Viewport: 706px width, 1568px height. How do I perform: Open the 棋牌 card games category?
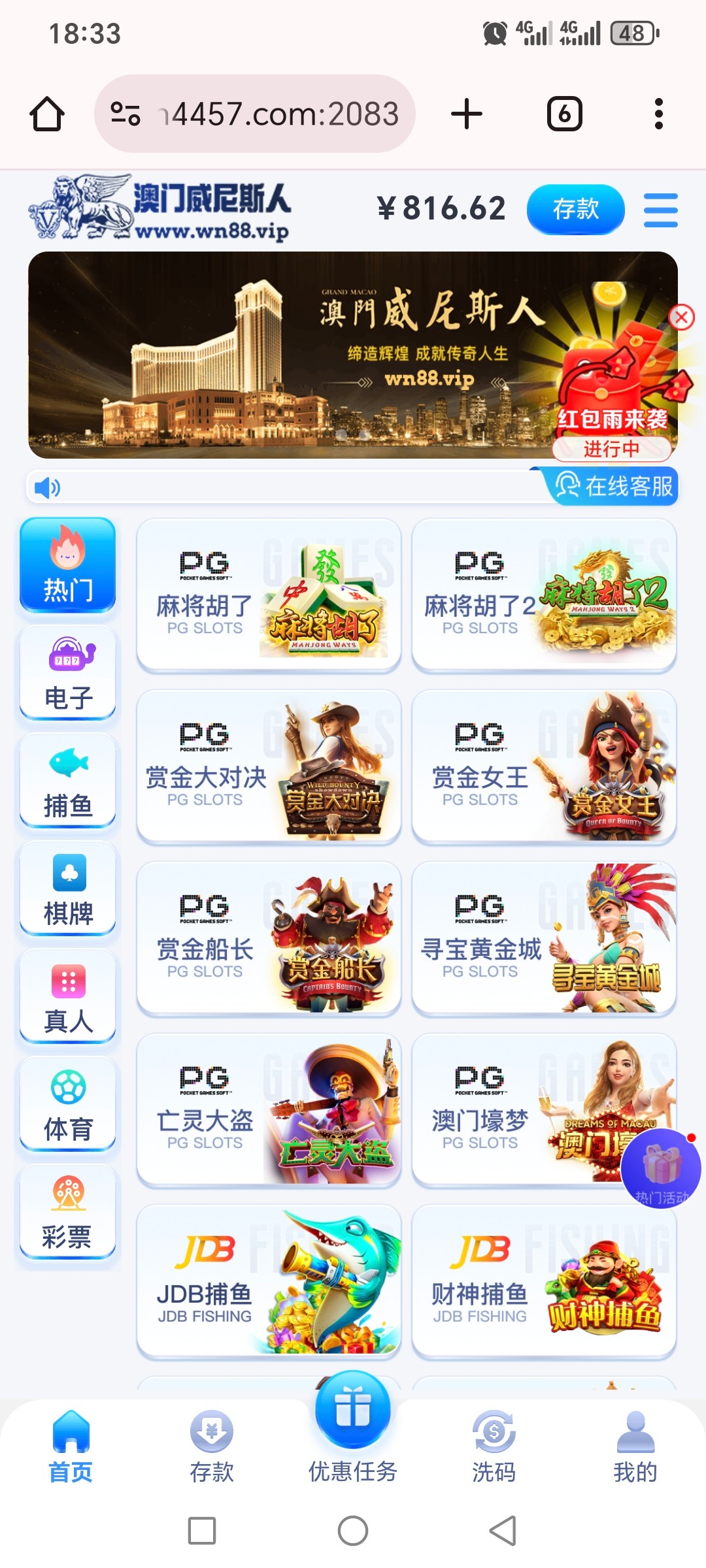coord(68,889)
